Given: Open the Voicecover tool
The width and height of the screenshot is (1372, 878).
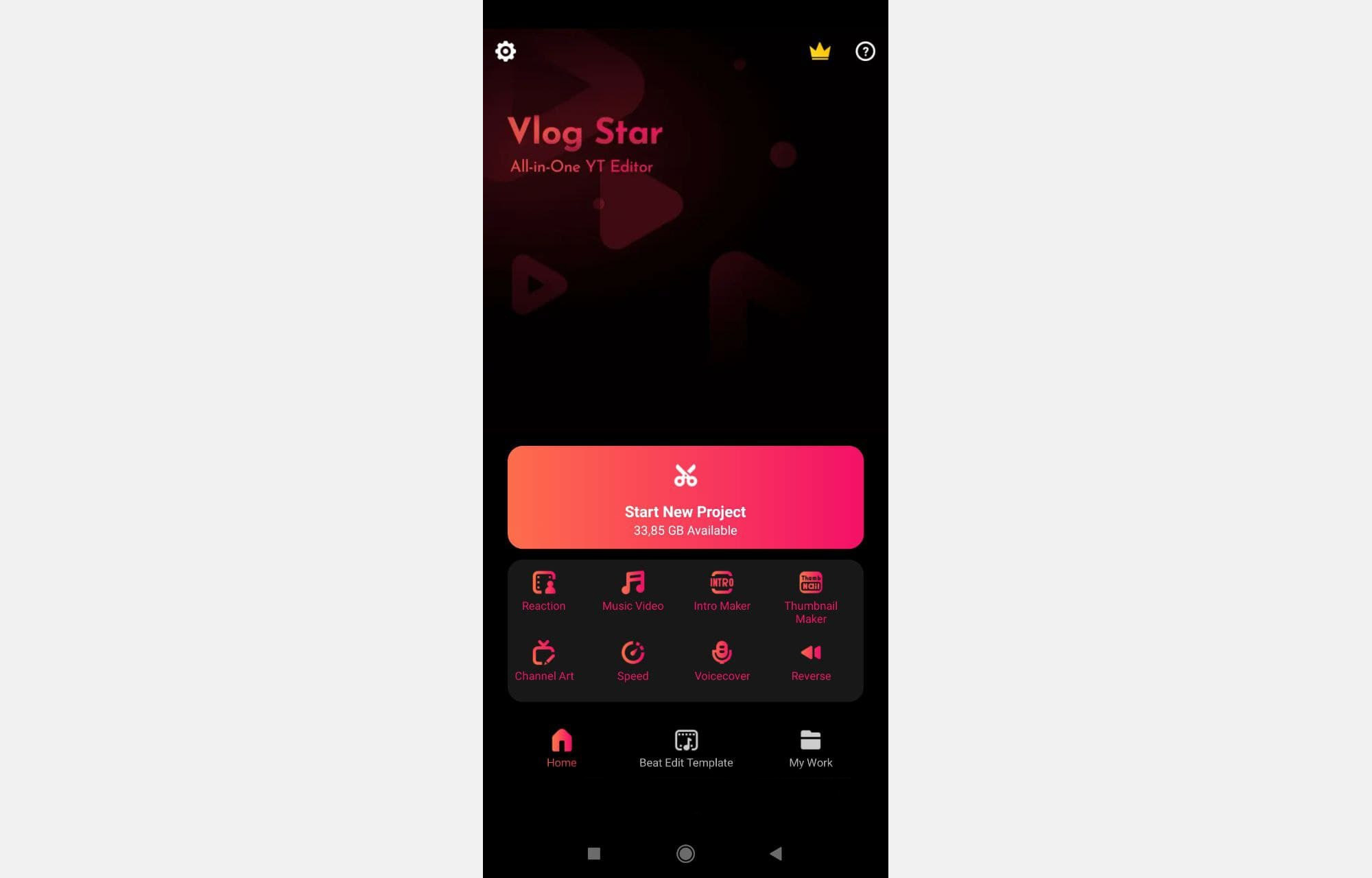Looking at the screenshot, I should coord(722,661).
